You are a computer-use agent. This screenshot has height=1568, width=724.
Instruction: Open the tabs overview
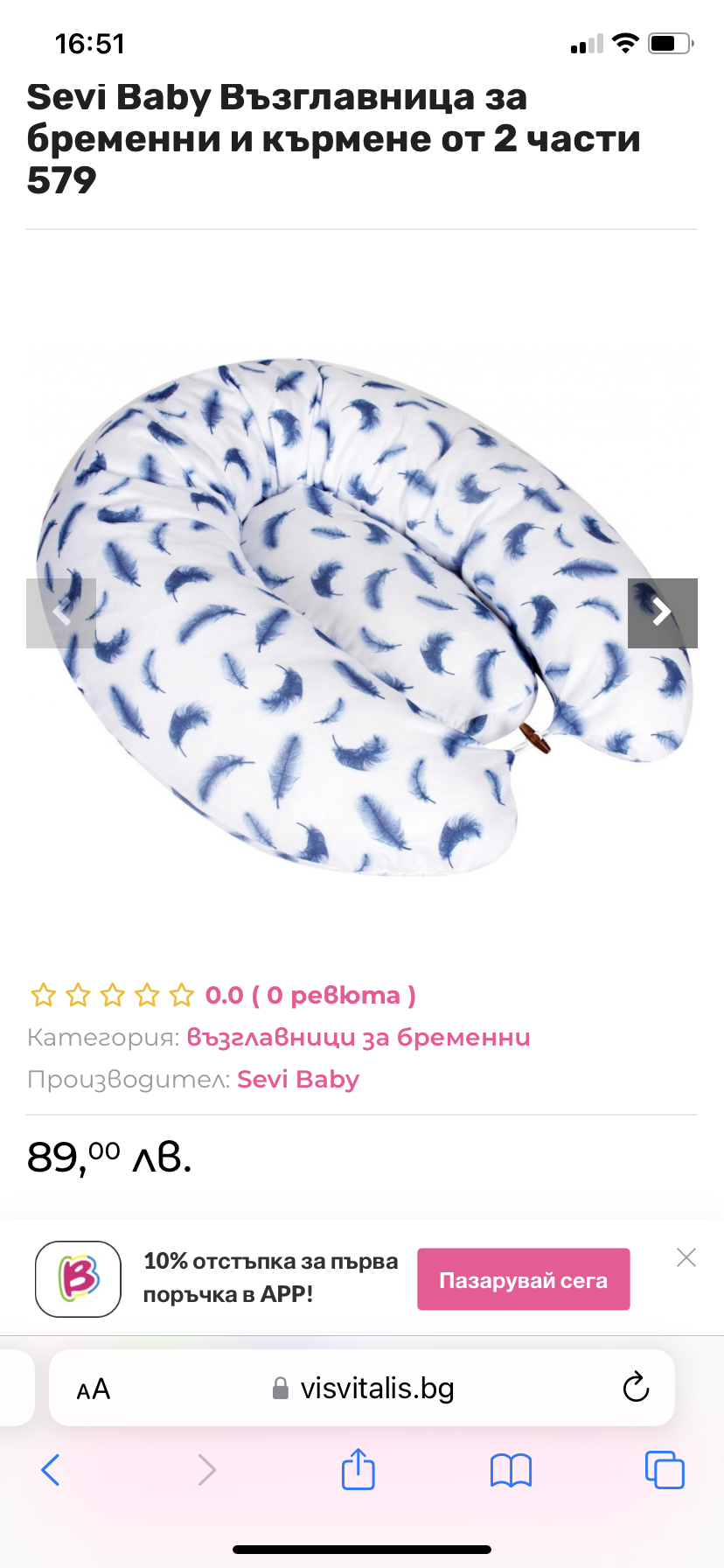665,1470
